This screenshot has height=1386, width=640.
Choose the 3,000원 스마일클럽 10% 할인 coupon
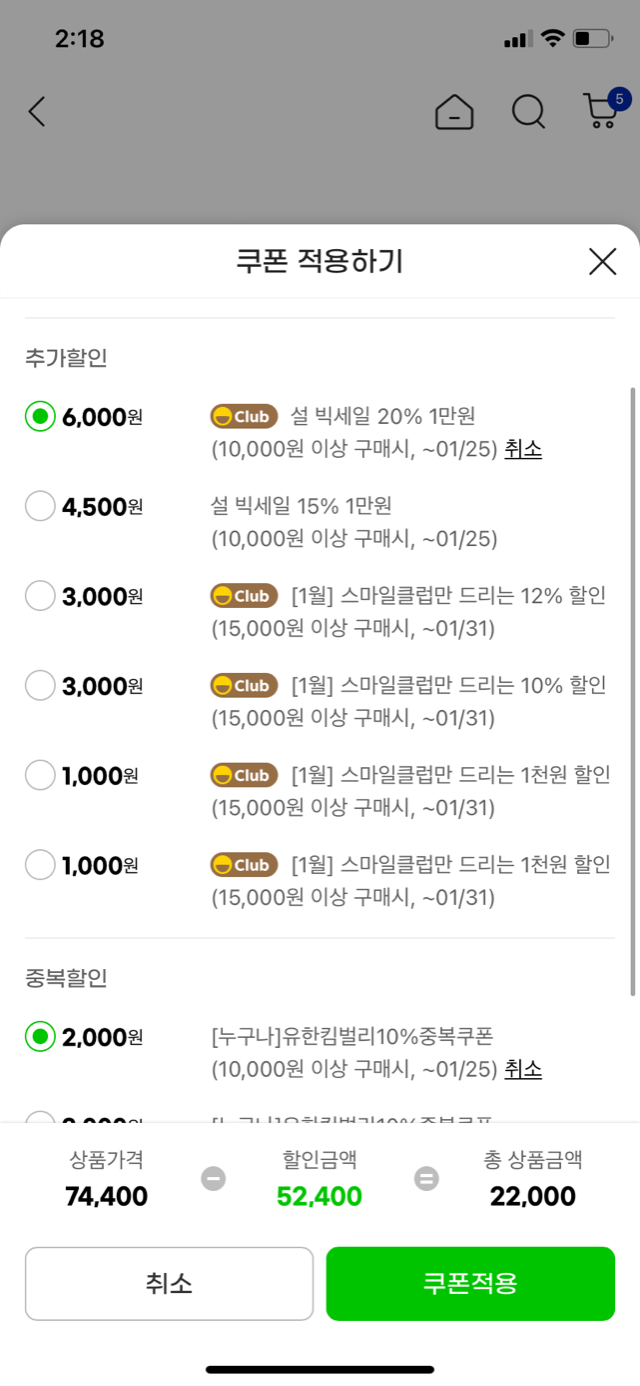click(x=40, y=686)
